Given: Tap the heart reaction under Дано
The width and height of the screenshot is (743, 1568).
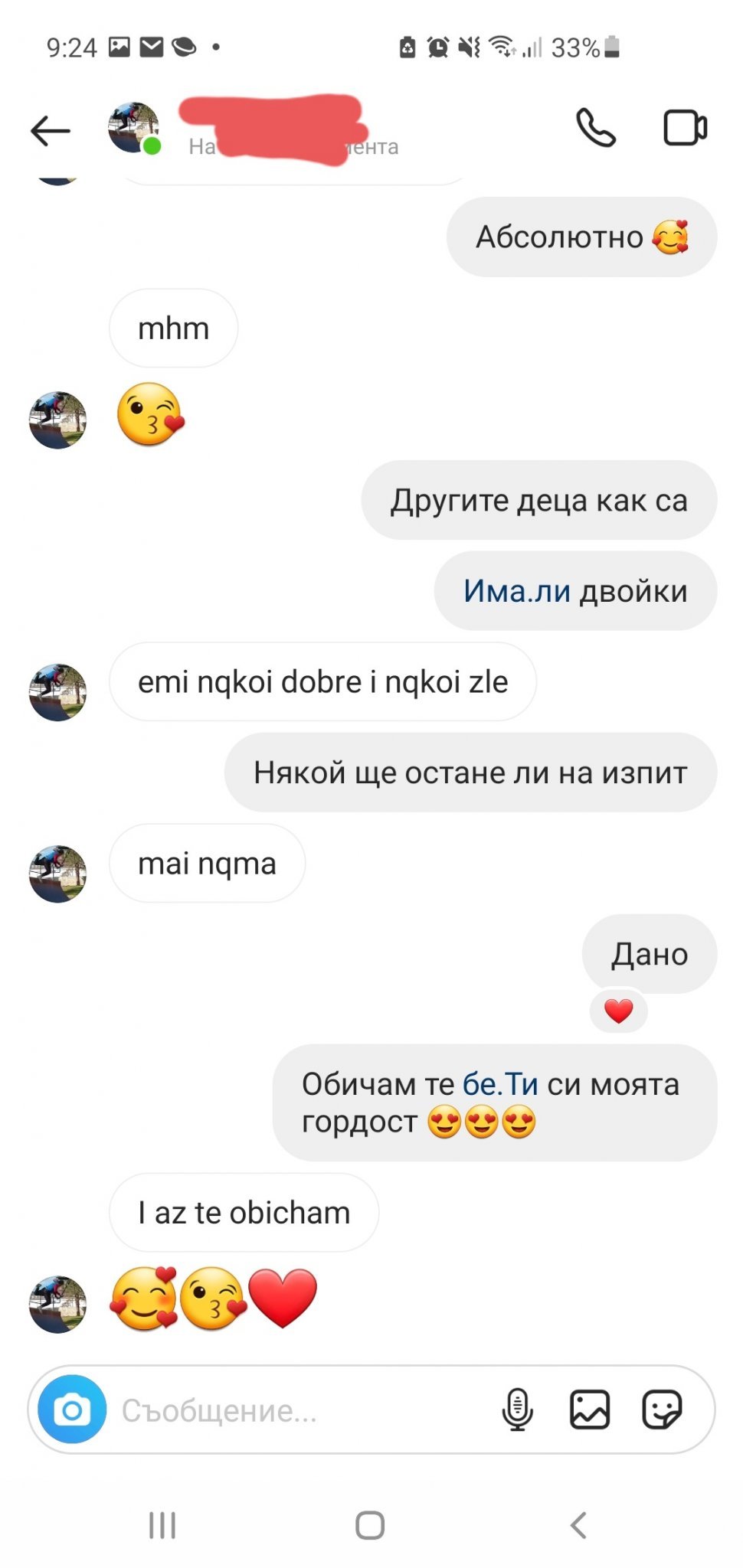Looking at the screenshot, I should 618,1011.
